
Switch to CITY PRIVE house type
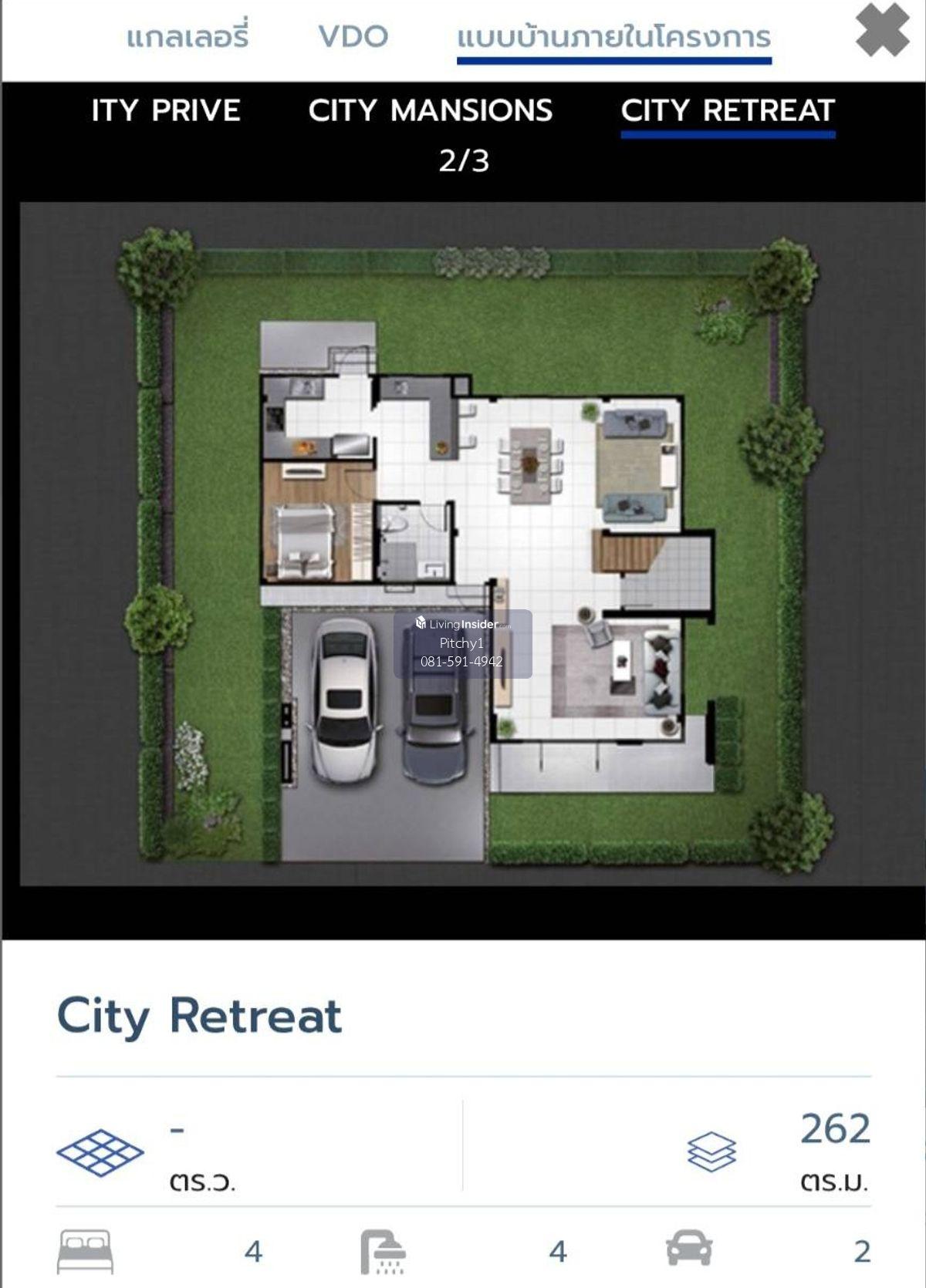(165, 111)
